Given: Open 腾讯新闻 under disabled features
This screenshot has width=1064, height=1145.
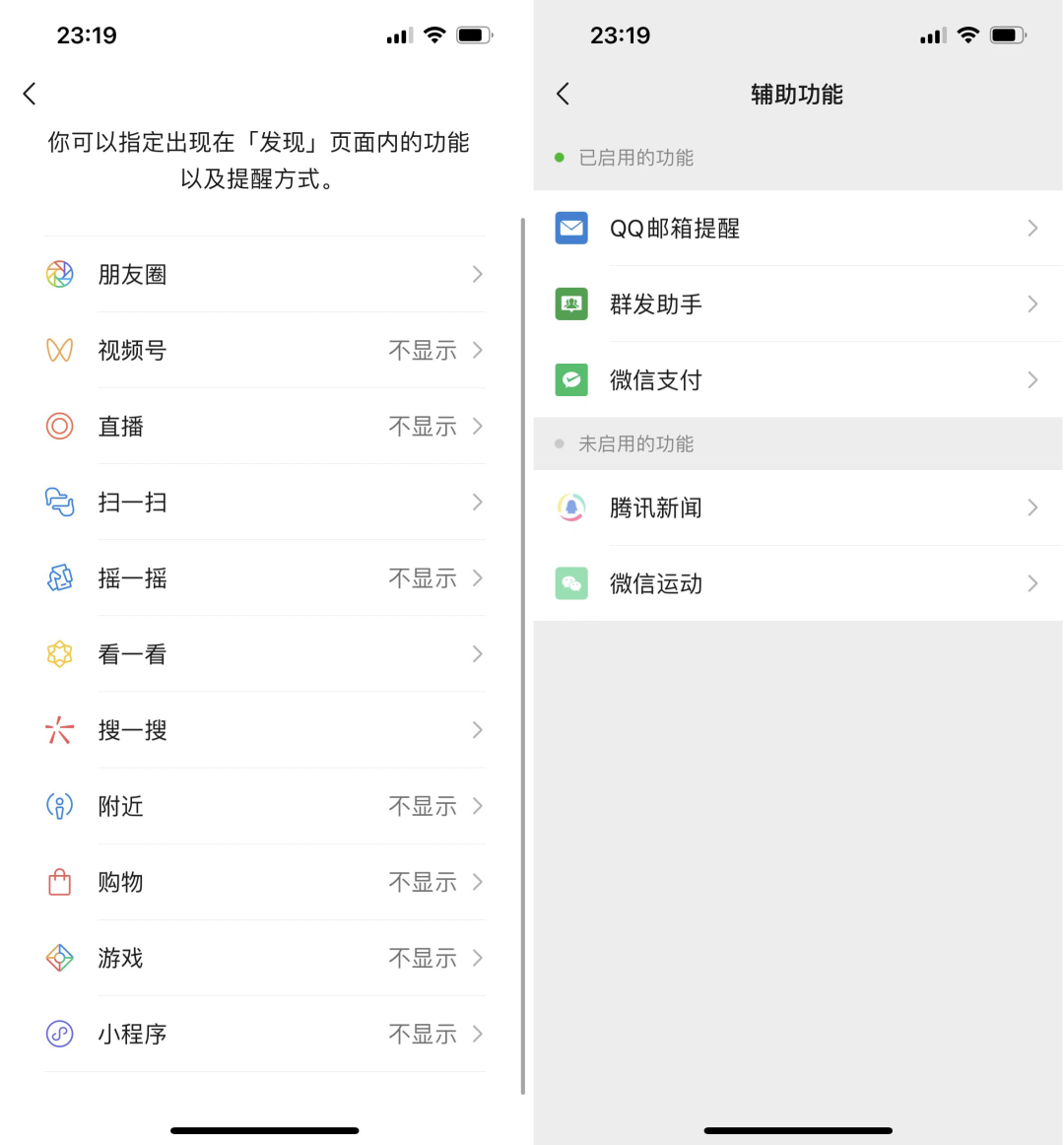Looking at the screenshot, I should (796, 508).
